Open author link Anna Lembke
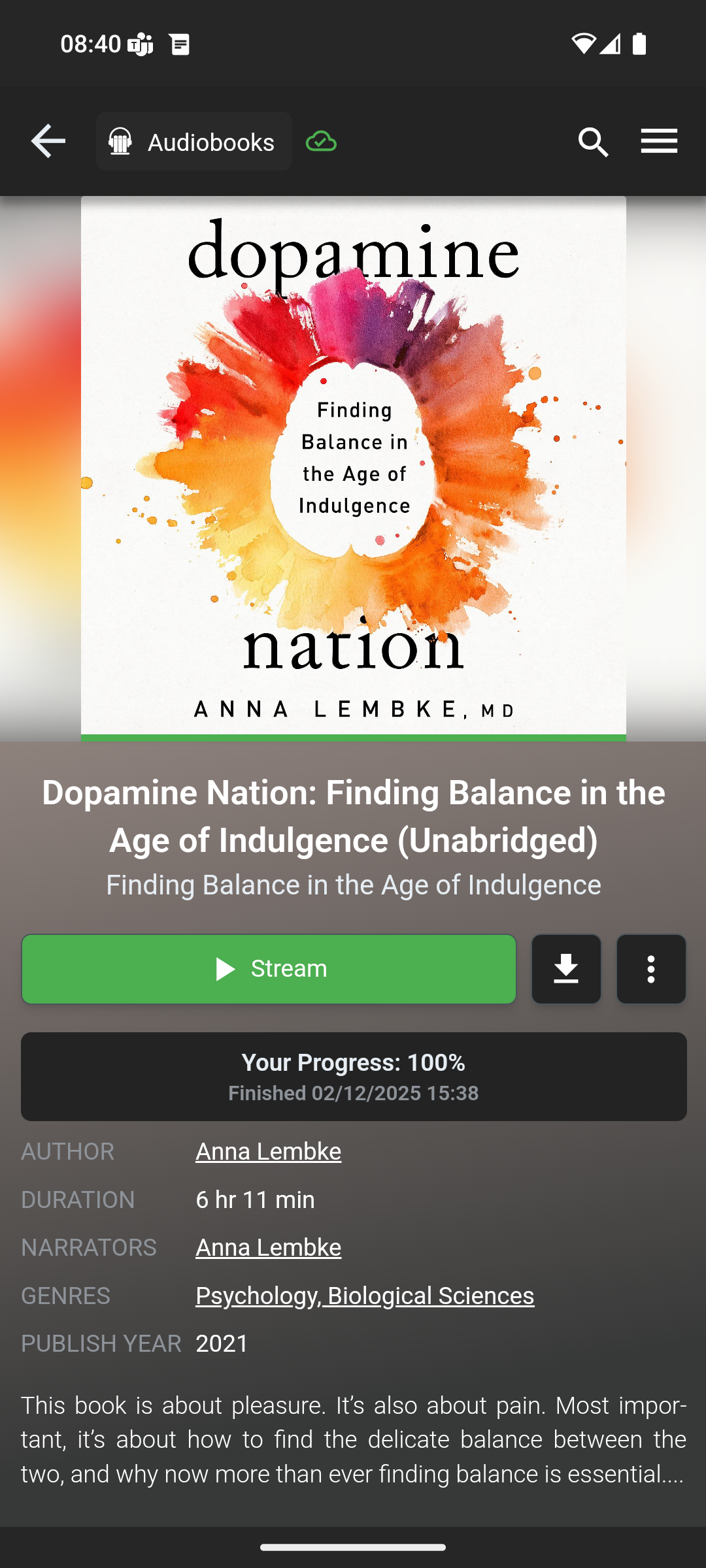Screen dimensions: 706x1568 point(268,1152)
